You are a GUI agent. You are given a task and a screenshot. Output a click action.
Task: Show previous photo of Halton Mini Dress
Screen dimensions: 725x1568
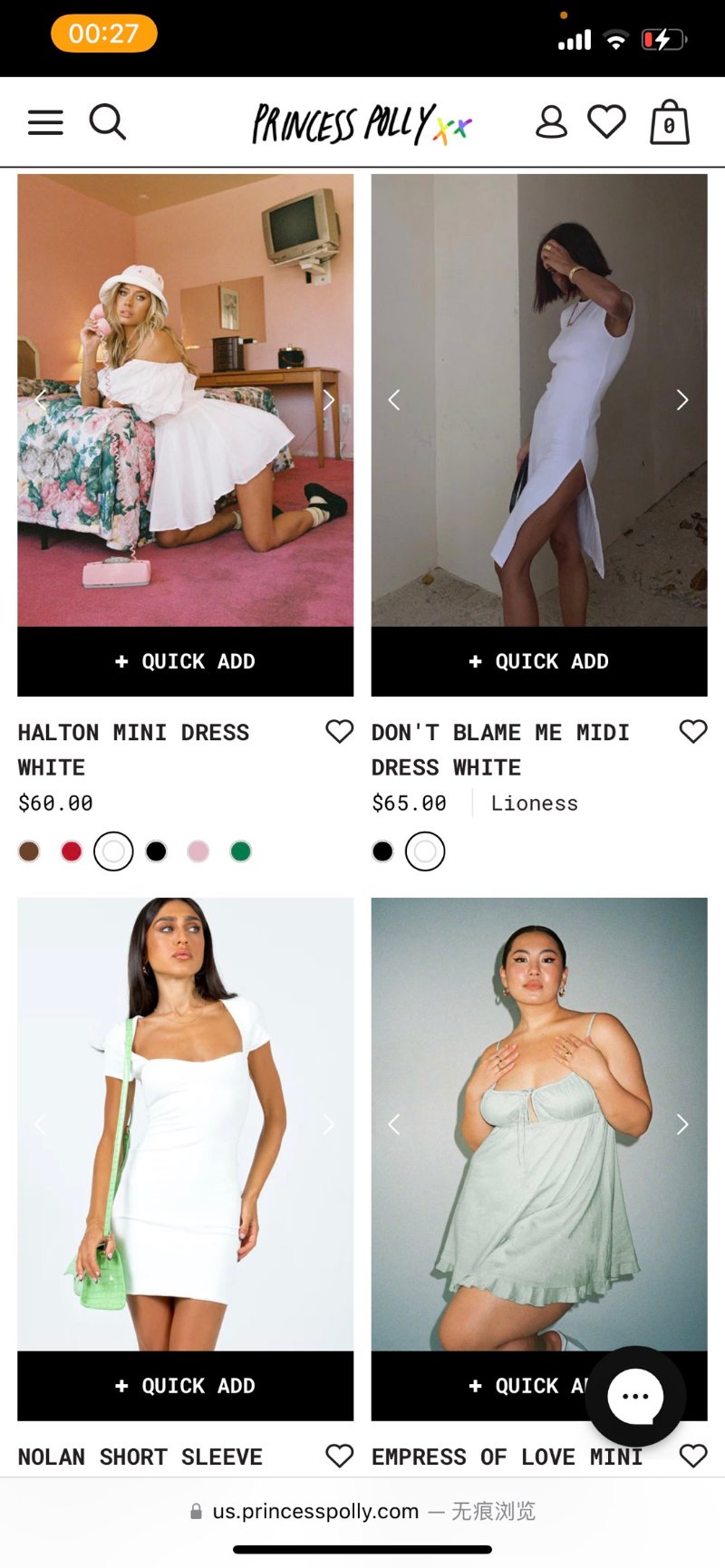(x=40, y=399)
